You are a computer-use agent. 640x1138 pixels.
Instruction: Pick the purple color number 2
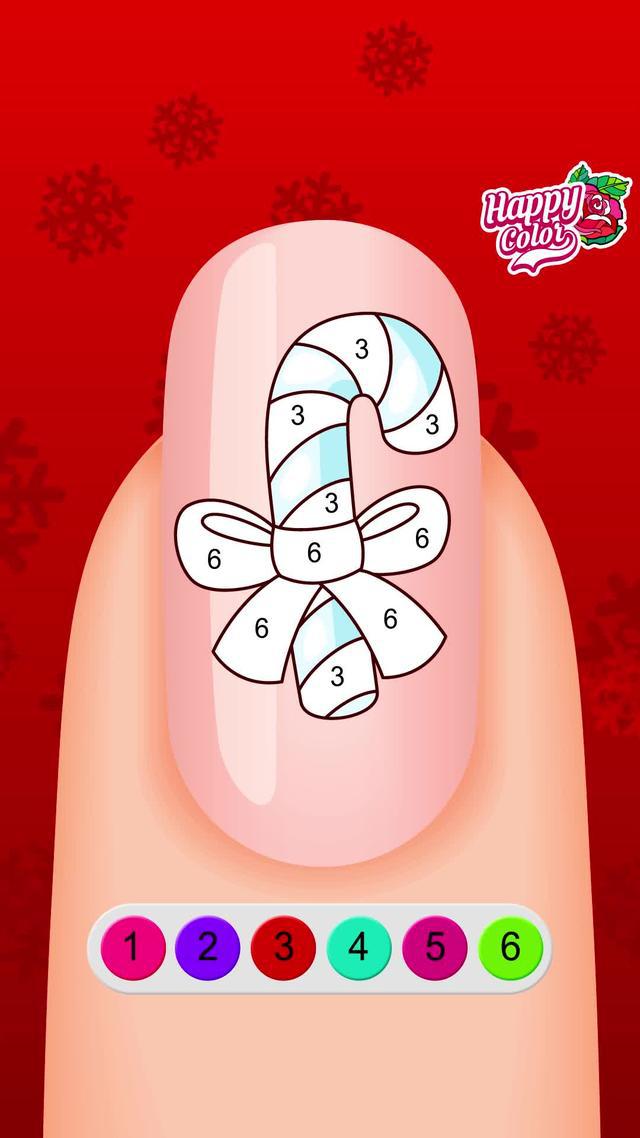[x=207, y=946]
